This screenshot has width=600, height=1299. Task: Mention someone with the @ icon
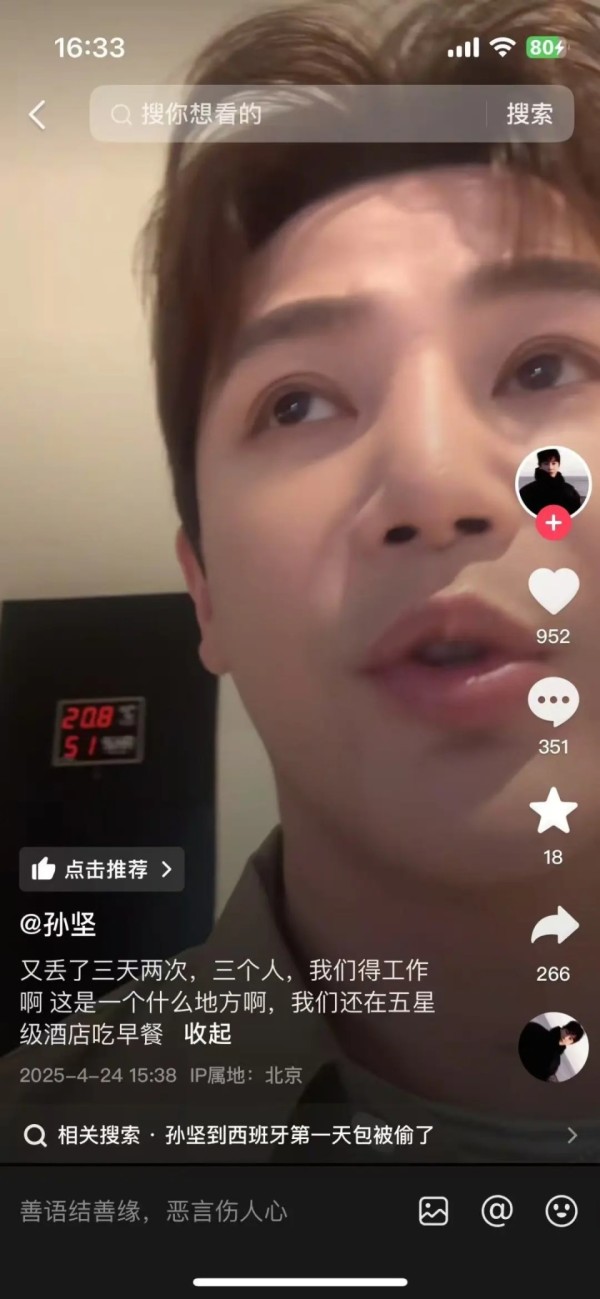tap(497, 1212)
